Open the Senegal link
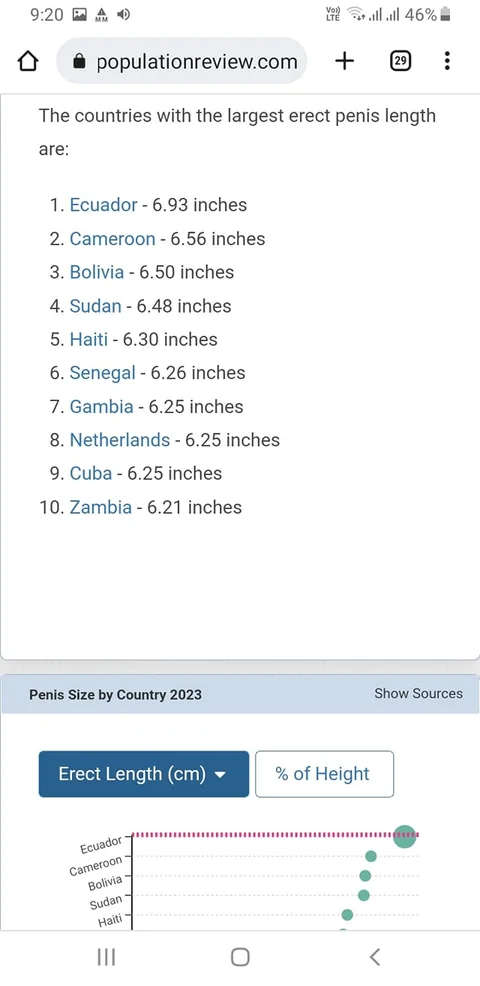 pyautogui.click(x=103, y=373)
